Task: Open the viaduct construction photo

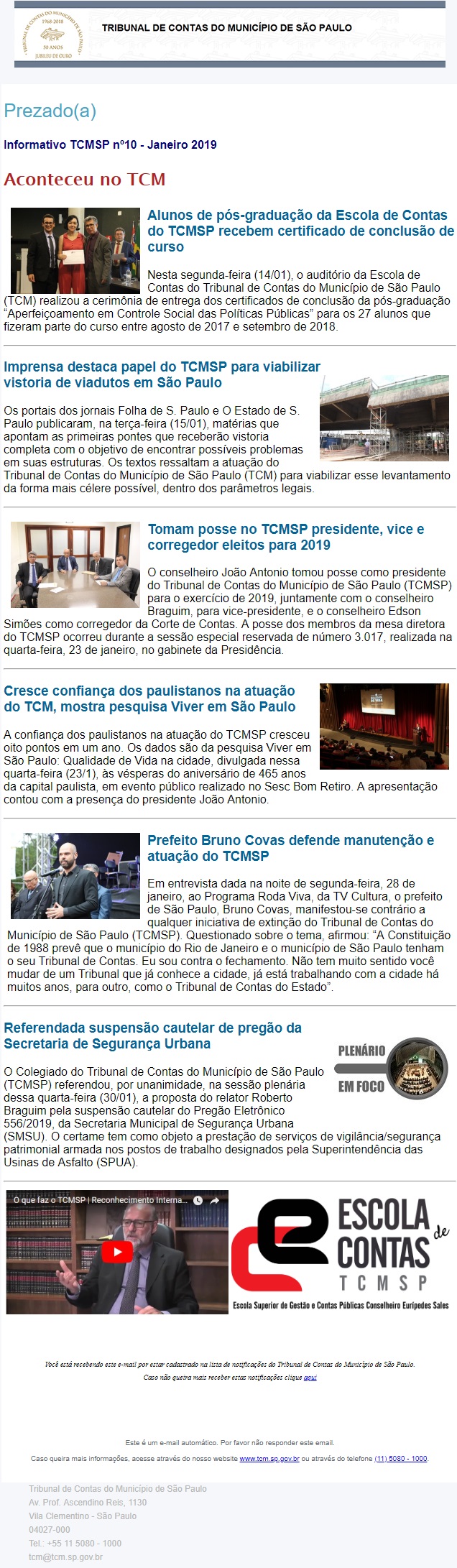Action: (384, 418)
